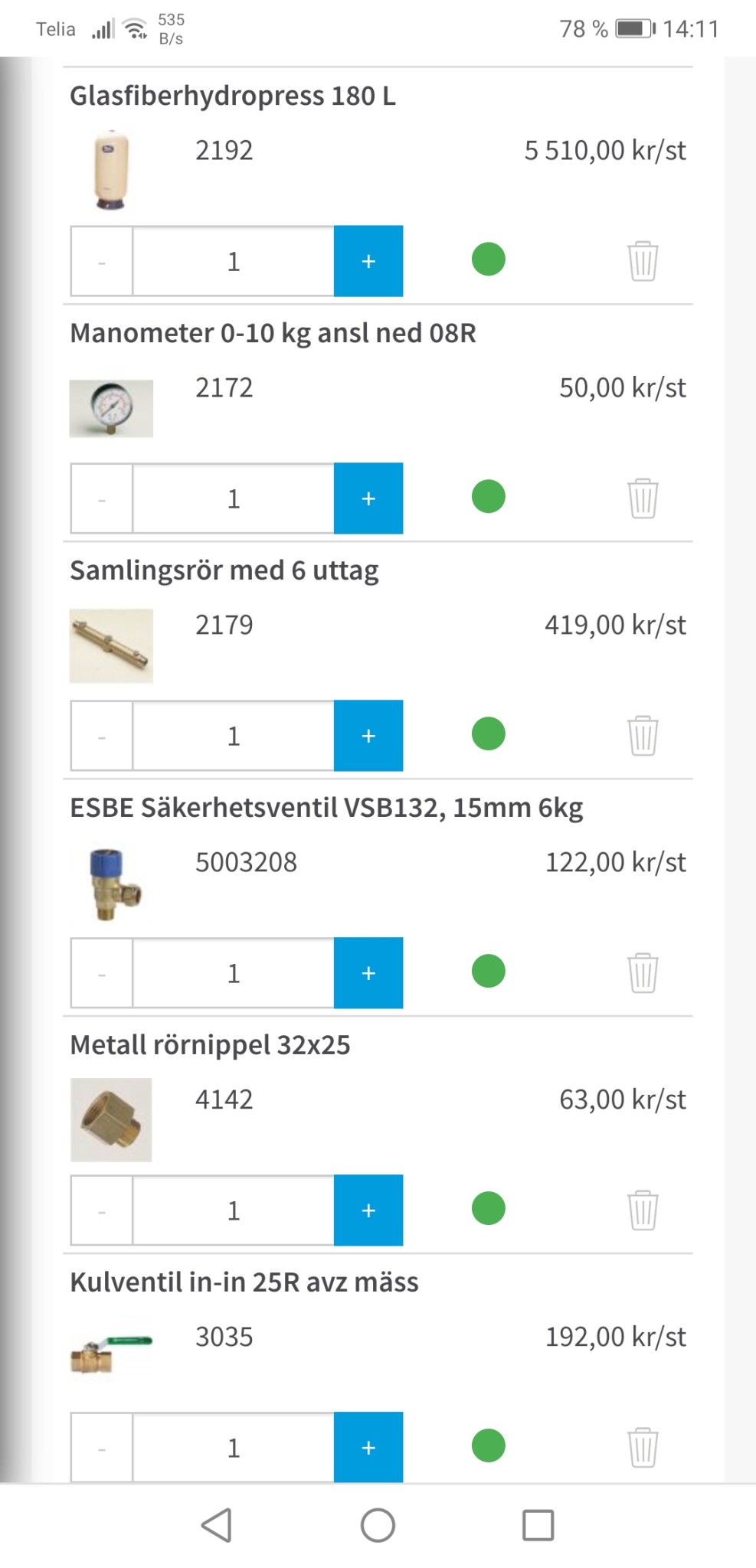
Task: Remove Samlingsrör med 6 uttag from cart
Action: tap(643, 736)
